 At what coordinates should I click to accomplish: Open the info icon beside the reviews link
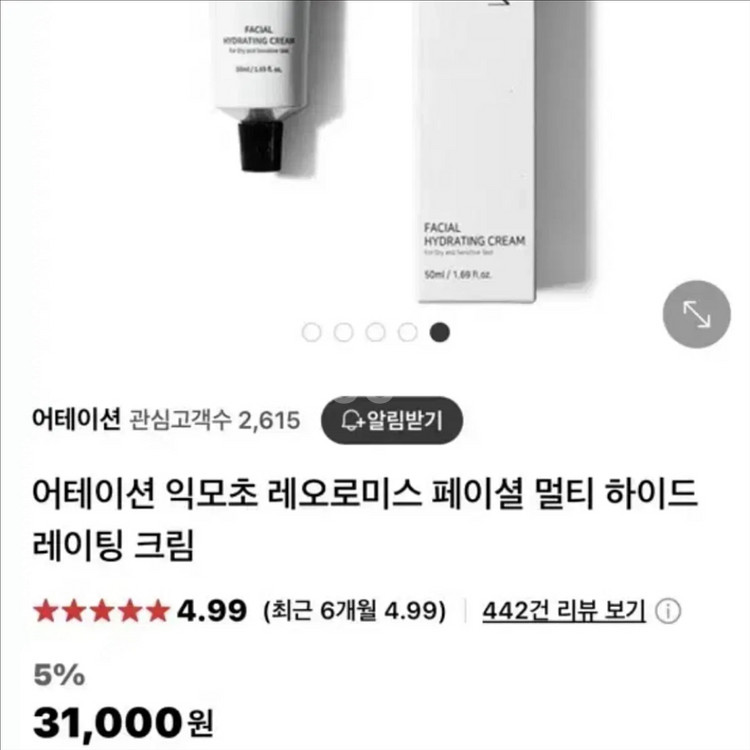coord(670,610)
